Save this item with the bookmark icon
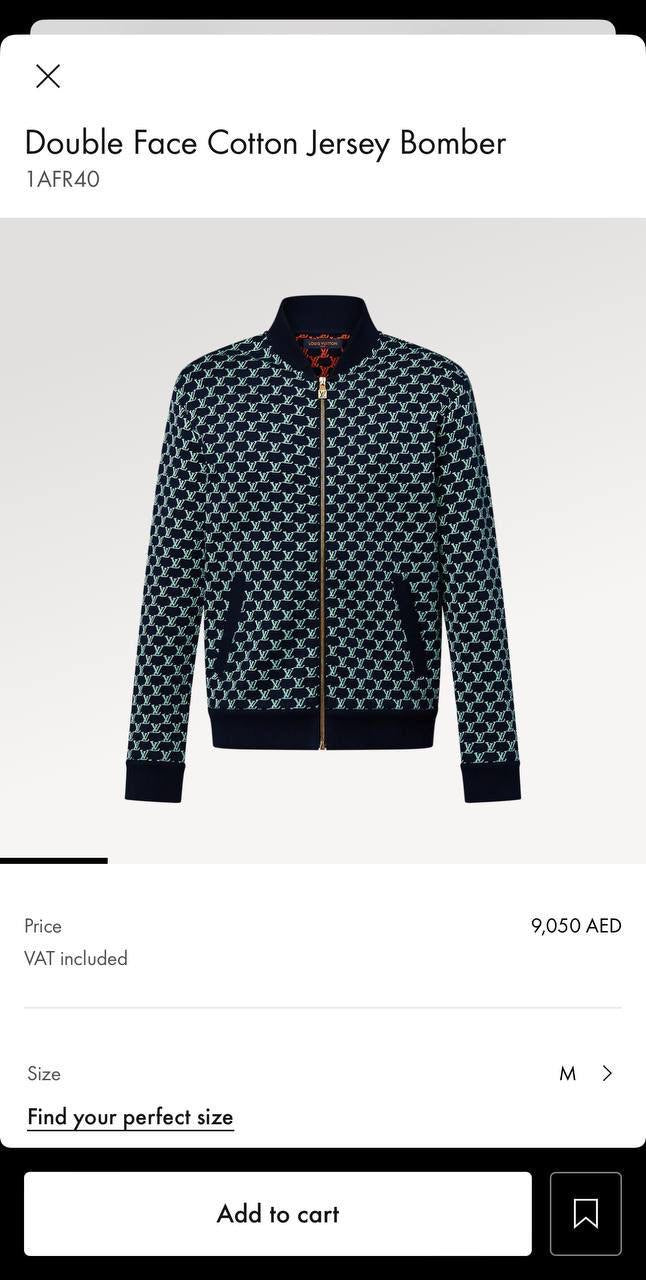Screen dimensions: 646x1280 tap(585, 1214)
